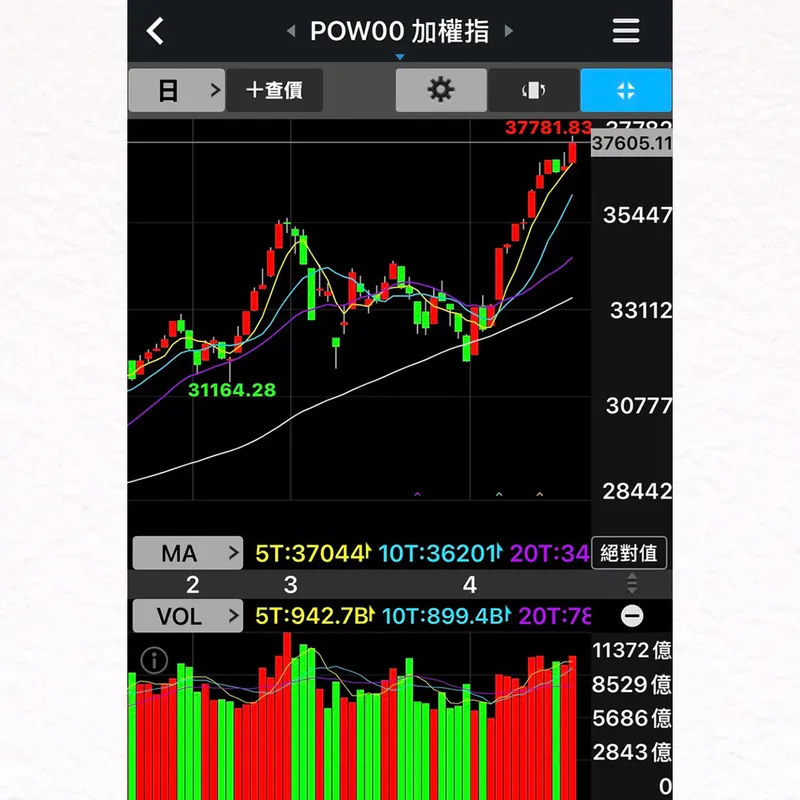800x800 pixels.
Task: Remove the volume panel with minus icon
Action: (x=632, y=616)
